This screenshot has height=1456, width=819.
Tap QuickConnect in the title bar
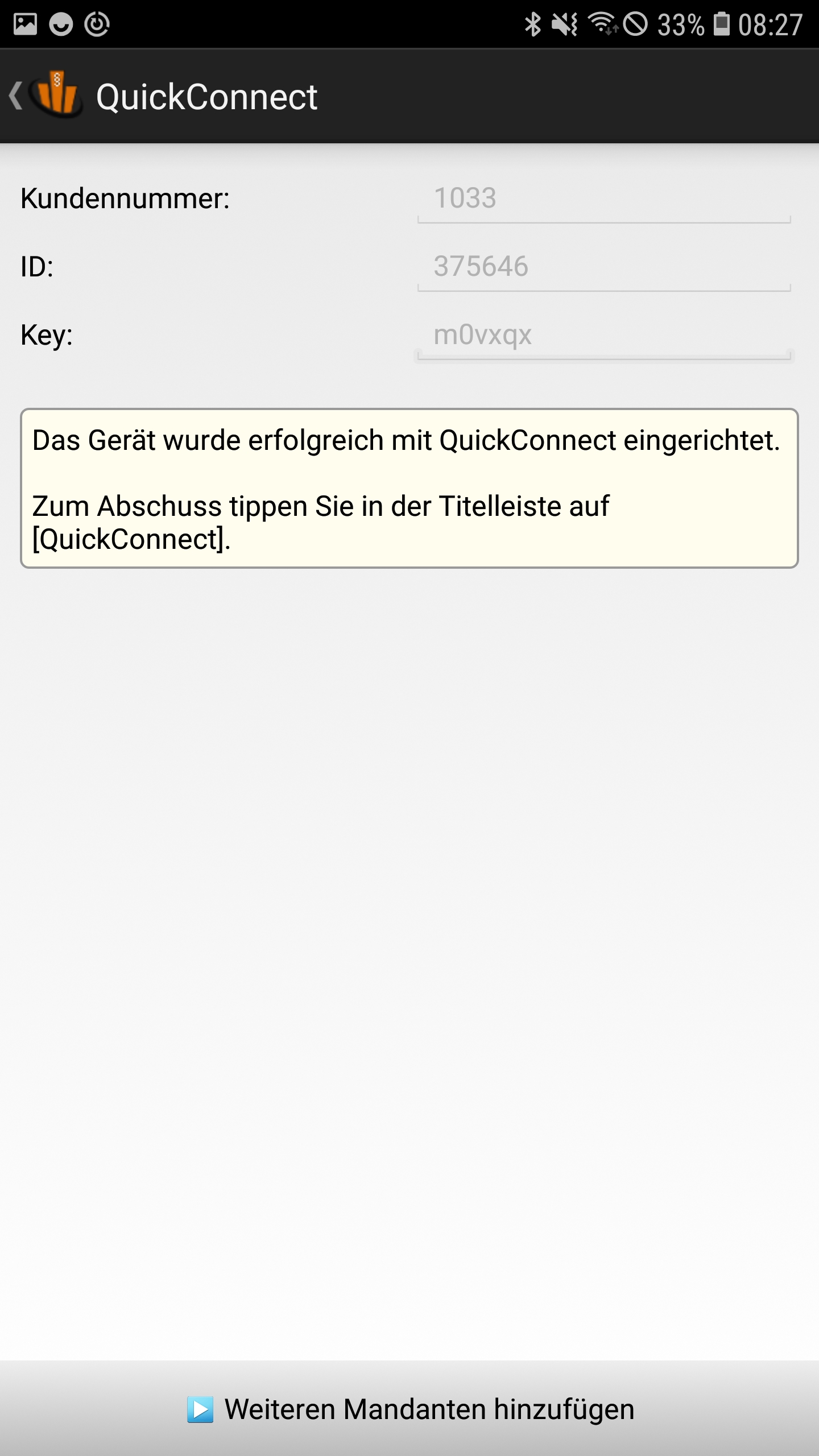pos(206,97)
